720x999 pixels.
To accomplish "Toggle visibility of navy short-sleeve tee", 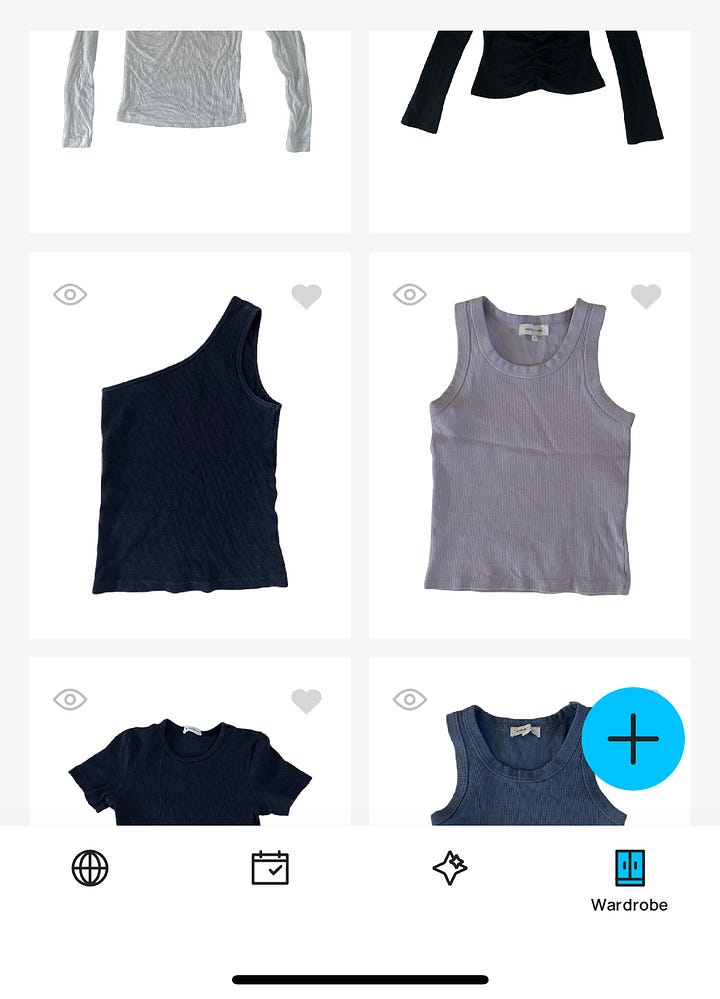I will 70,700.
